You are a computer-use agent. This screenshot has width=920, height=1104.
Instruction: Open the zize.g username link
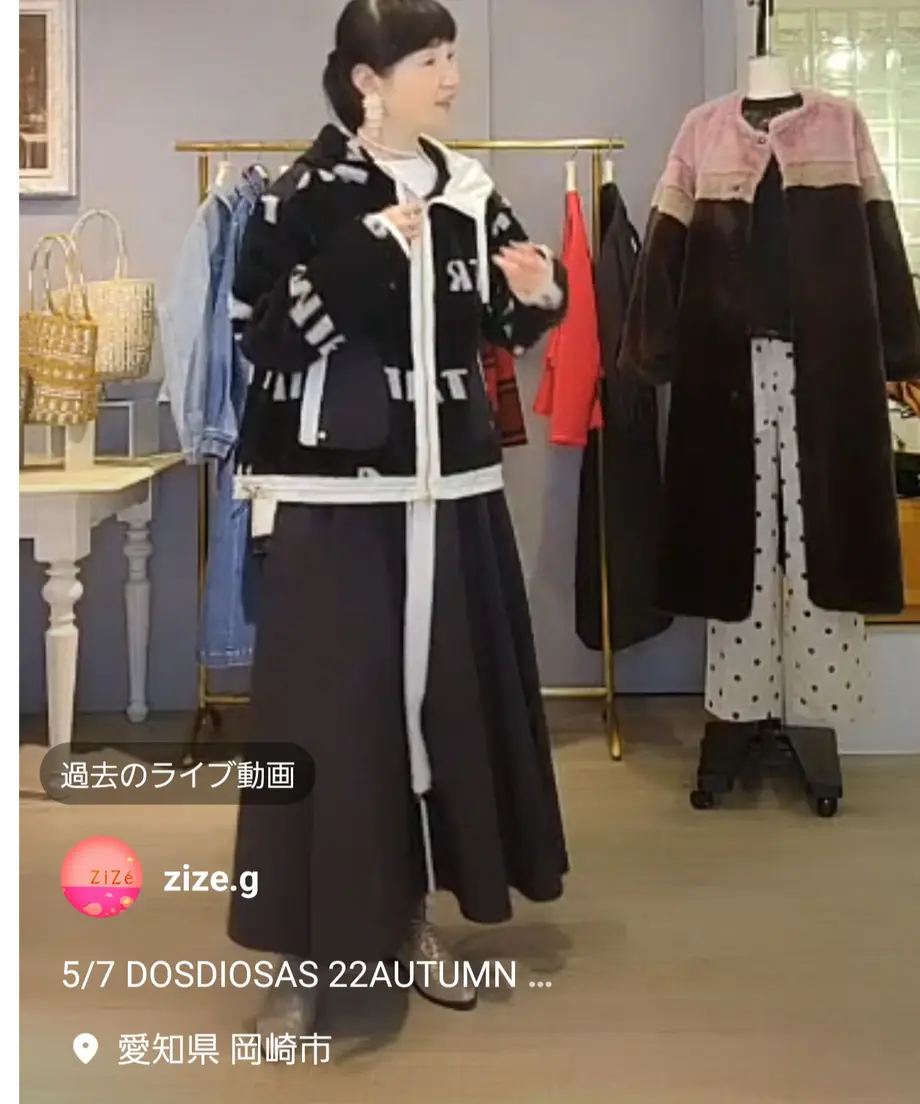[x=210, y=880]
